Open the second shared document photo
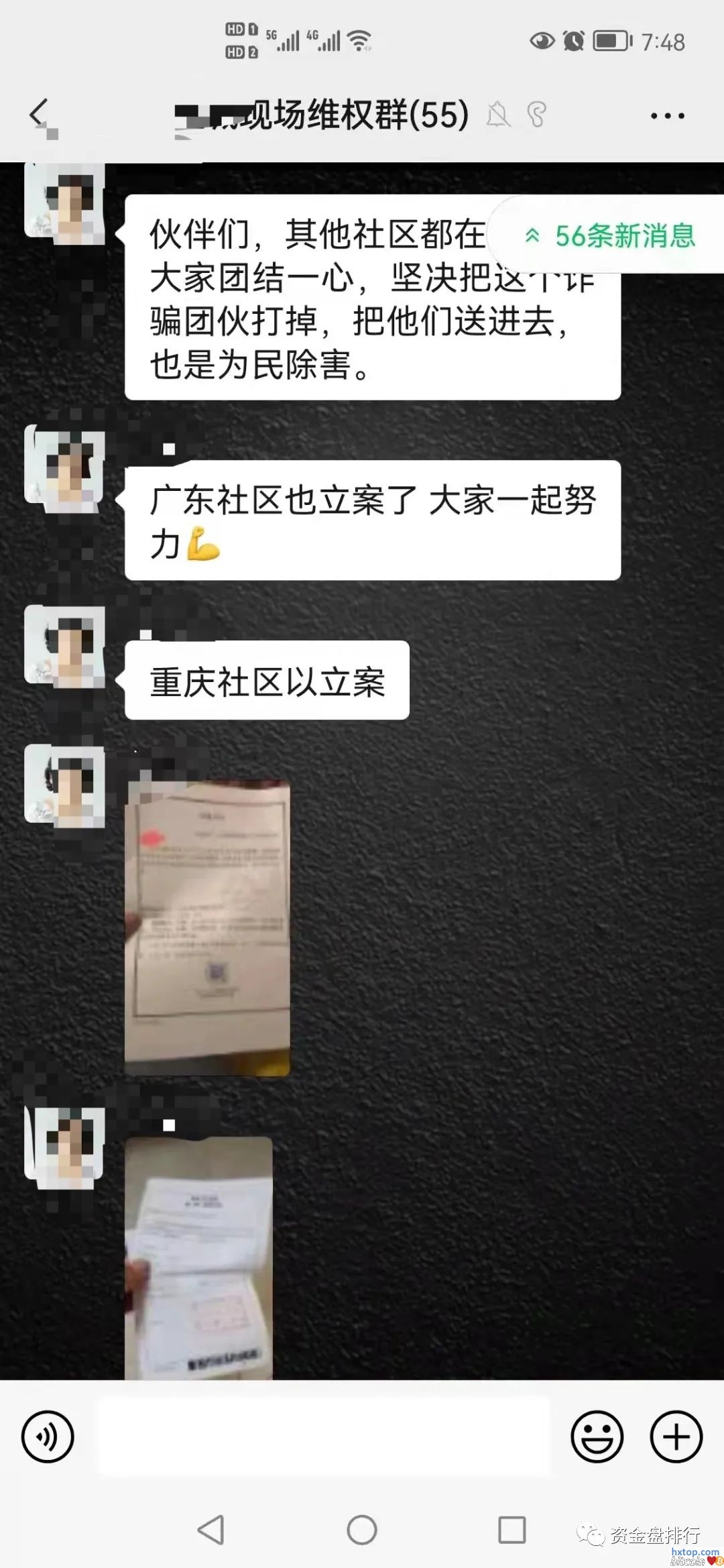 [198, 1257]
